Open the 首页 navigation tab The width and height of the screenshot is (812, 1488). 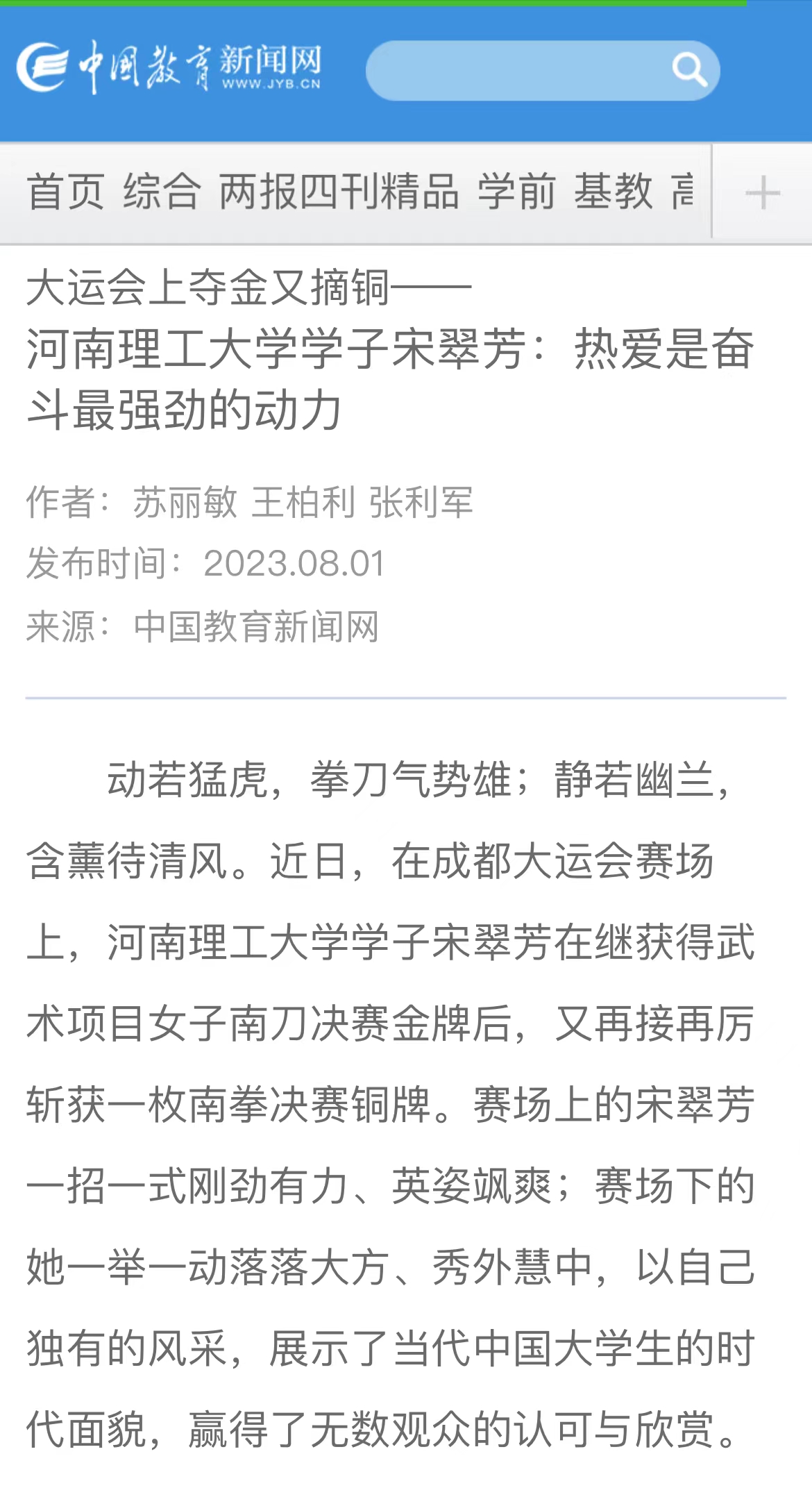pyautogui.click(x=66, y=192)
